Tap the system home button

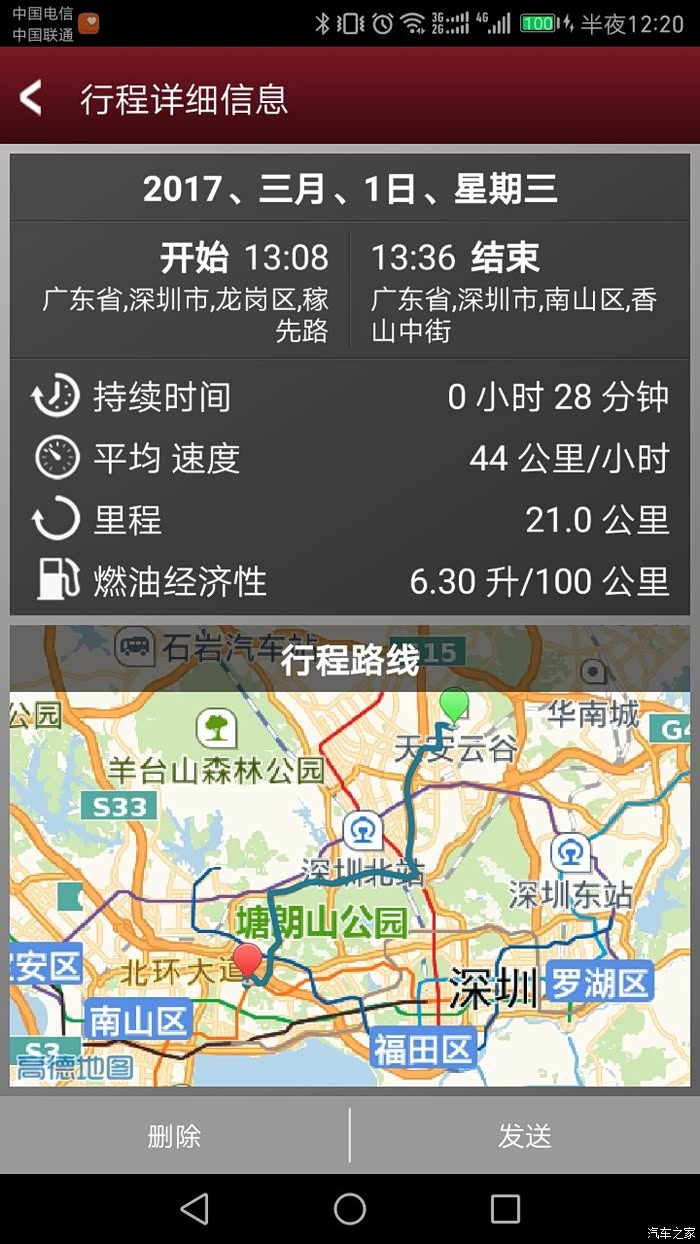click(x=350, y=1208)
